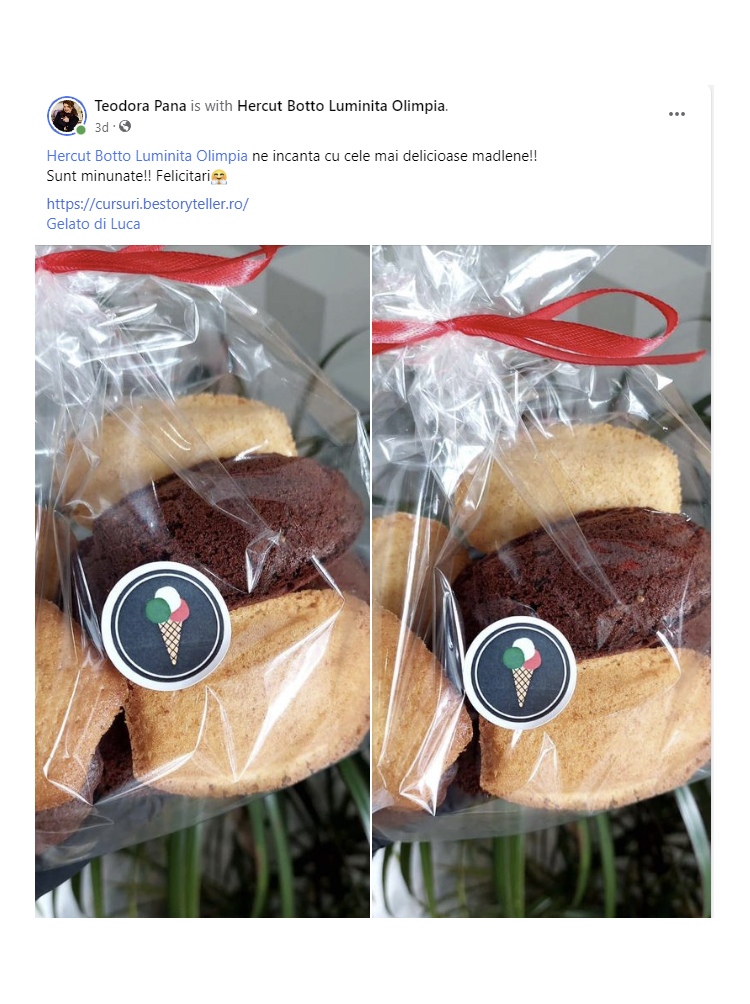The height and width of the screenshot is (1004, 750).
Task: Open the 3d post timestamp
Action: point(101,127)
